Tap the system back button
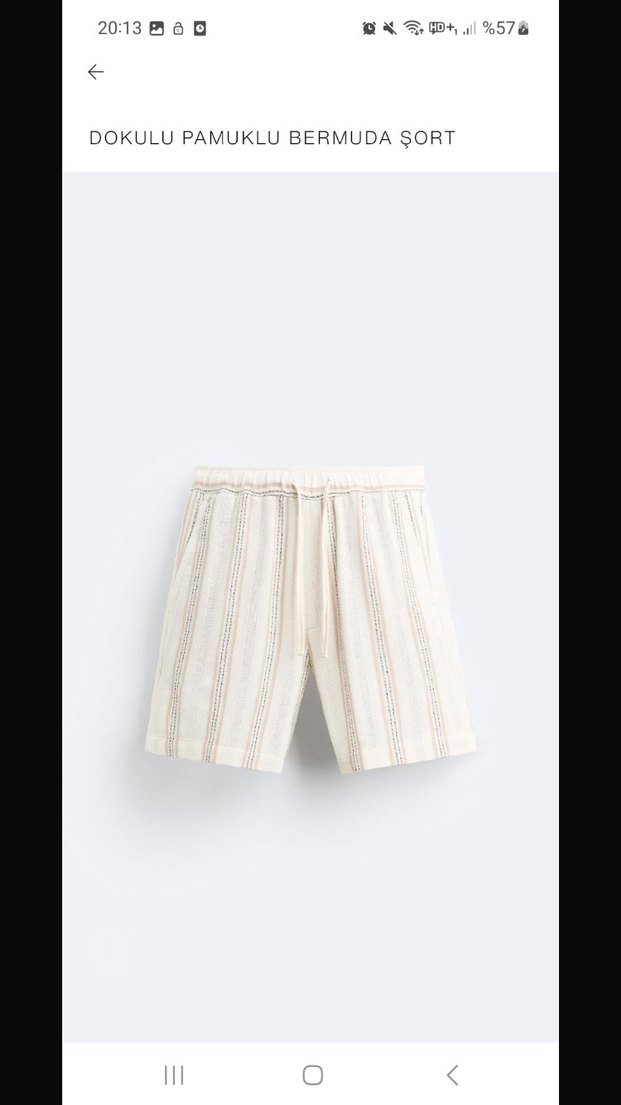The image size is (621, 1105). (x=452, y=1075)
